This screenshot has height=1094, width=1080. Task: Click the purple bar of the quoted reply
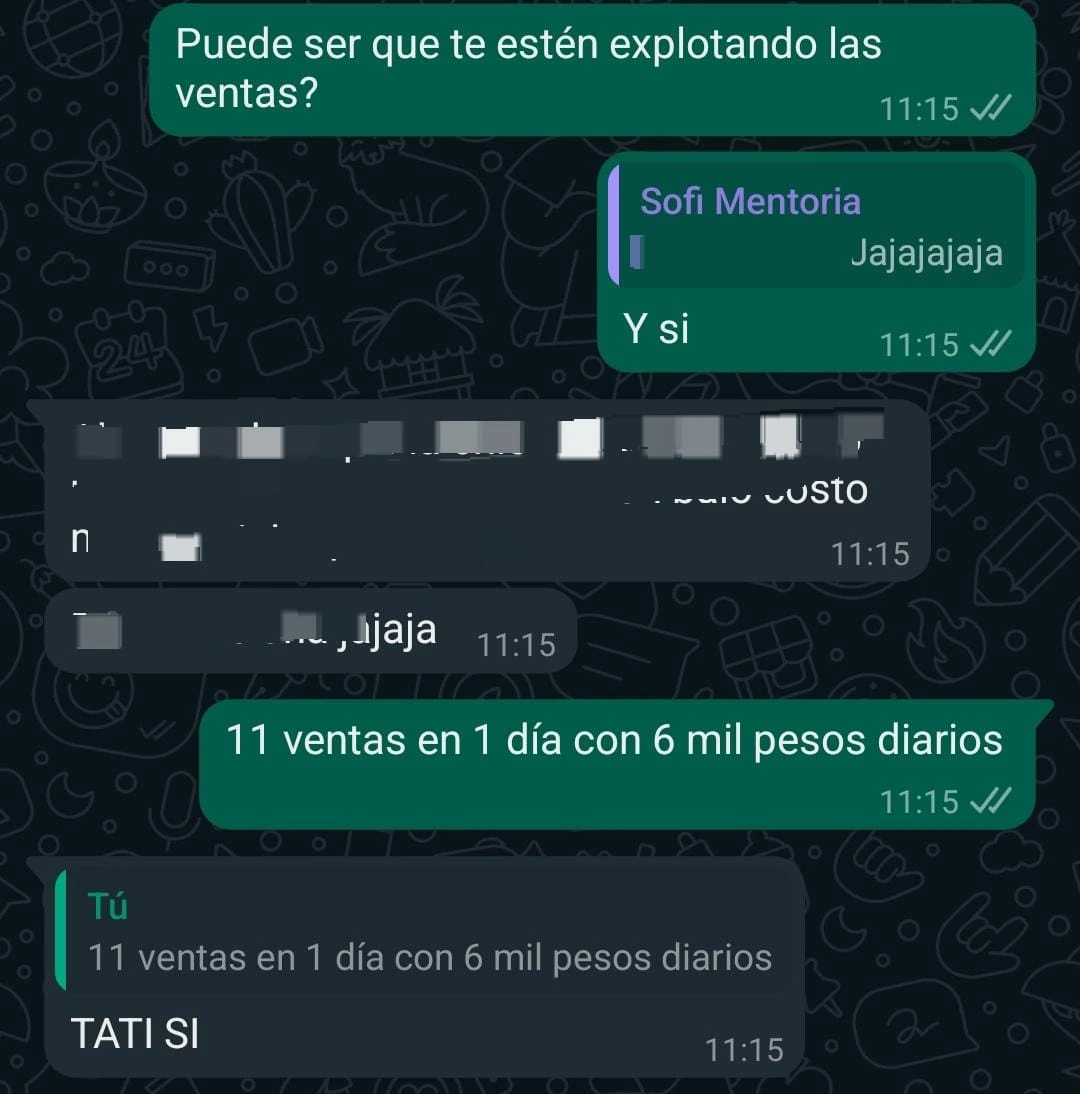pos(616,225)
